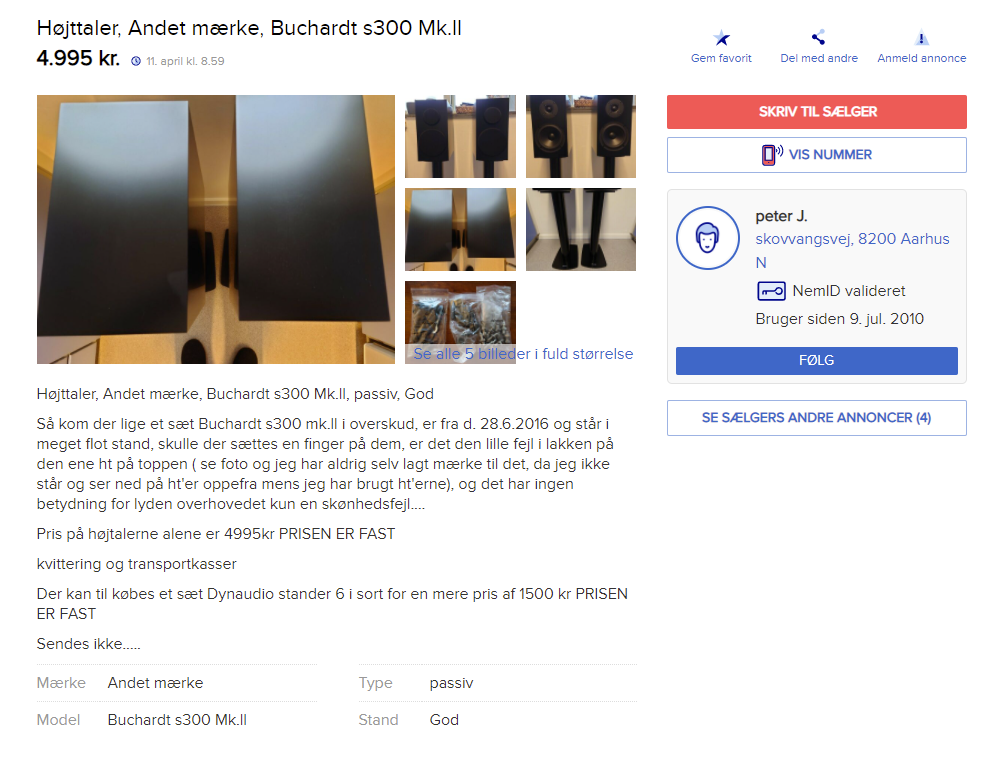The image size is (1003, 765).
Task: Open thumbnail of speakers front with grilles
Action: [460, 136]
